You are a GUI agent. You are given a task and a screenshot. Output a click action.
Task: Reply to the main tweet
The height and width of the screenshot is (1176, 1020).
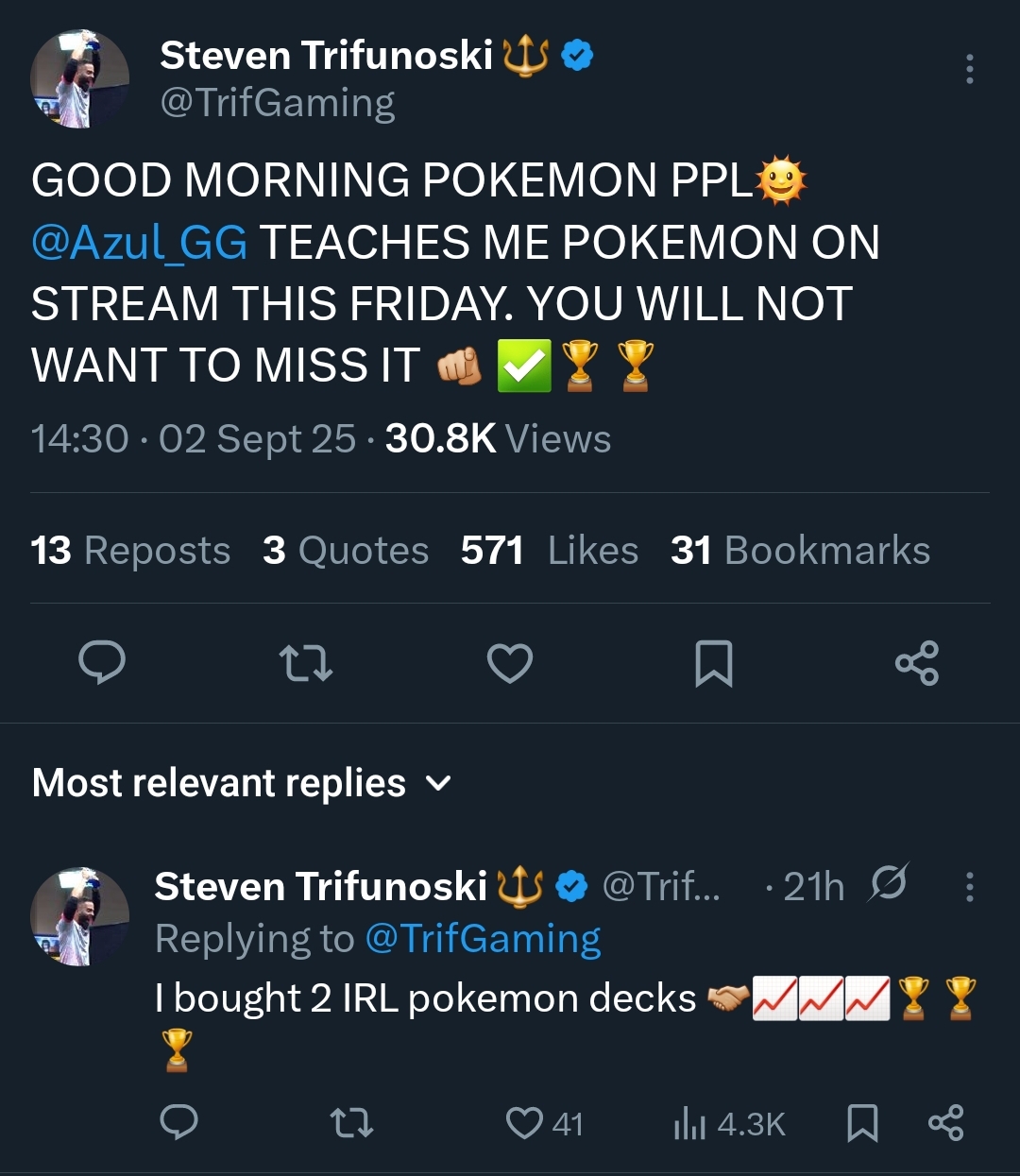[x=102, y=662]
